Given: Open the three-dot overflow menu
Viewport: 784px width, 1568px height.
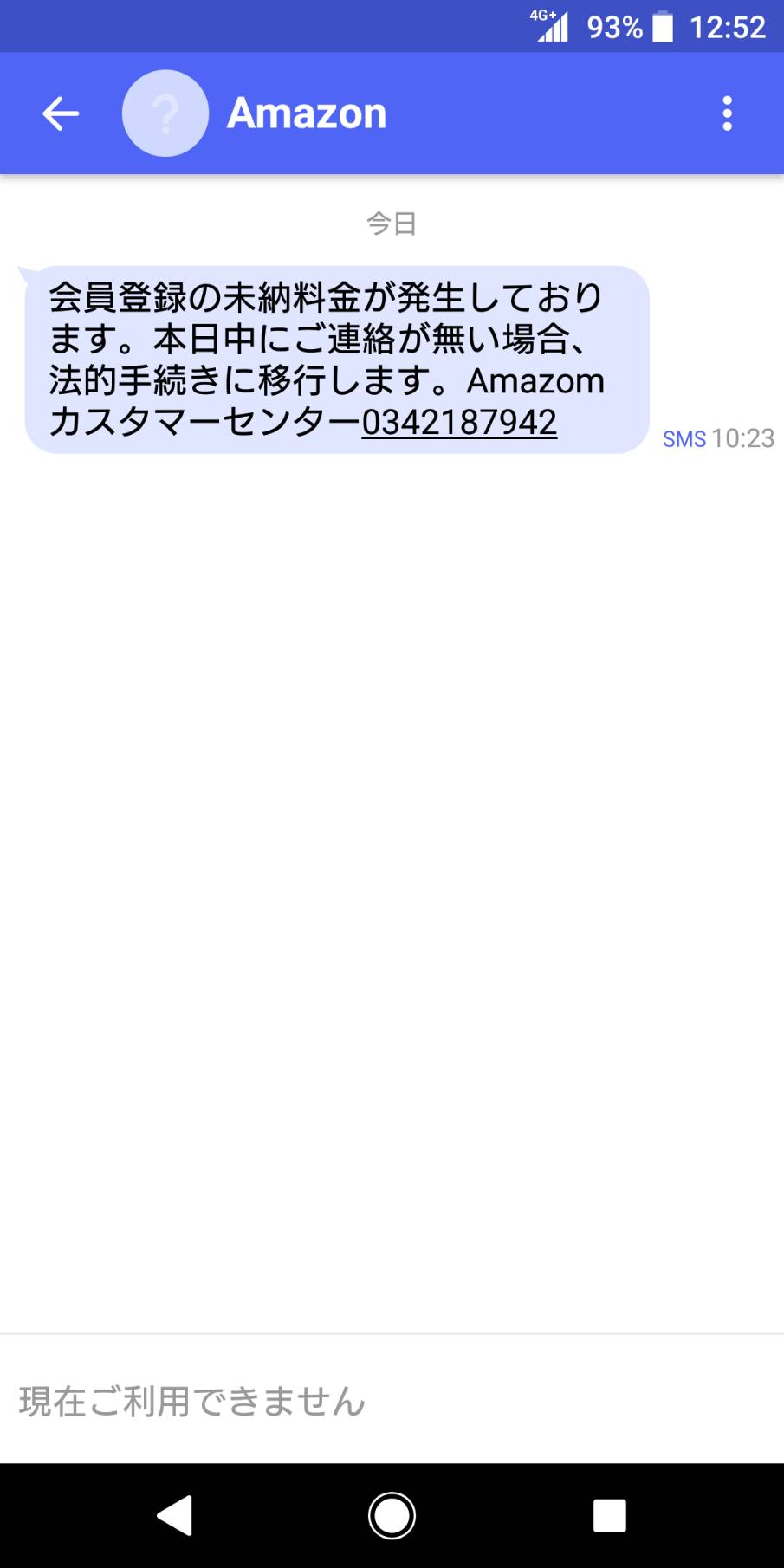Looking at the screenshot, I should [x=727, y=113].
